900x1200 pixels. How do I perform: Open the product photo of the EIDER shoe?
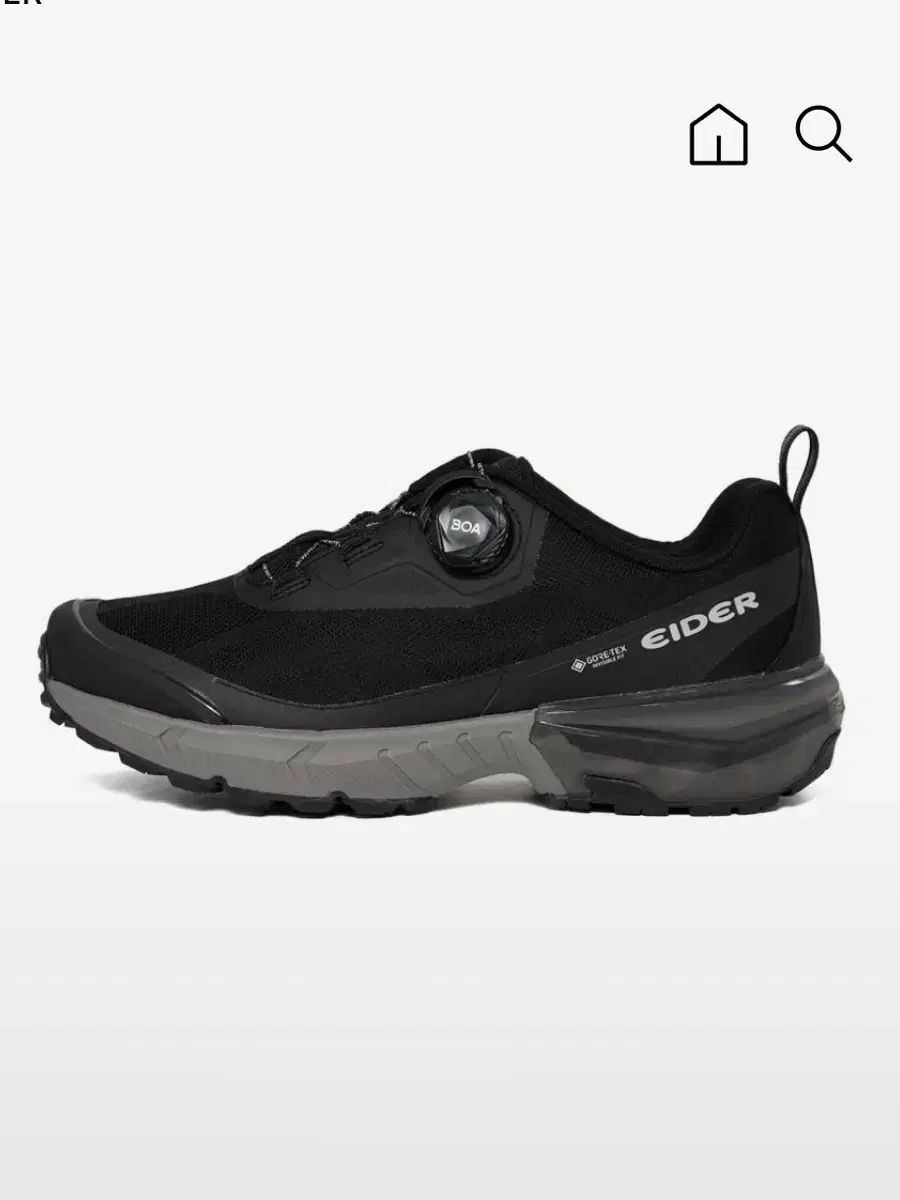pyautogui.click(x=450, y=620)
